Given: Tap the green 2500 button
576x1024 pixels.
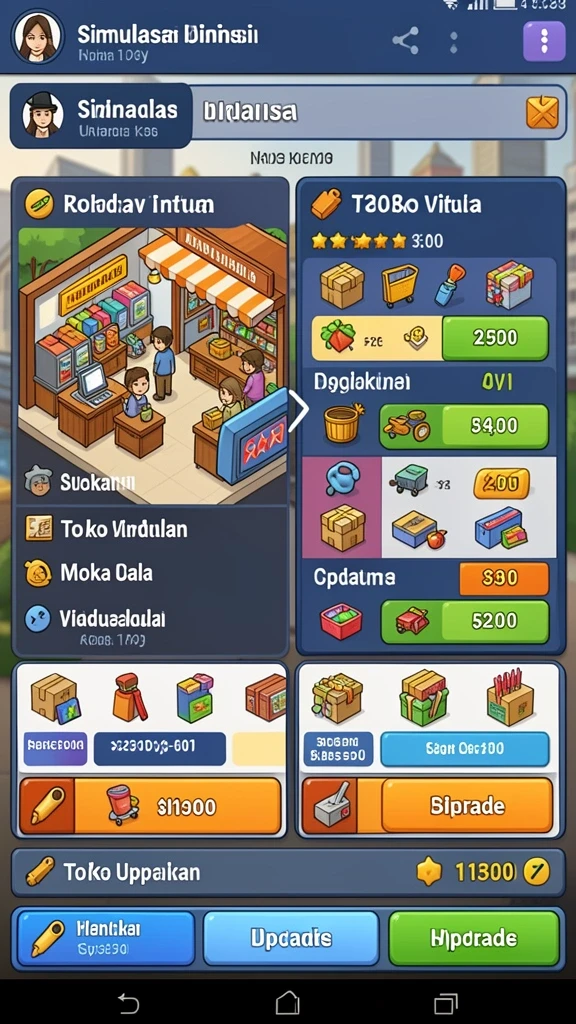Looking at the screenshot, I should click(x=495, y=338).
